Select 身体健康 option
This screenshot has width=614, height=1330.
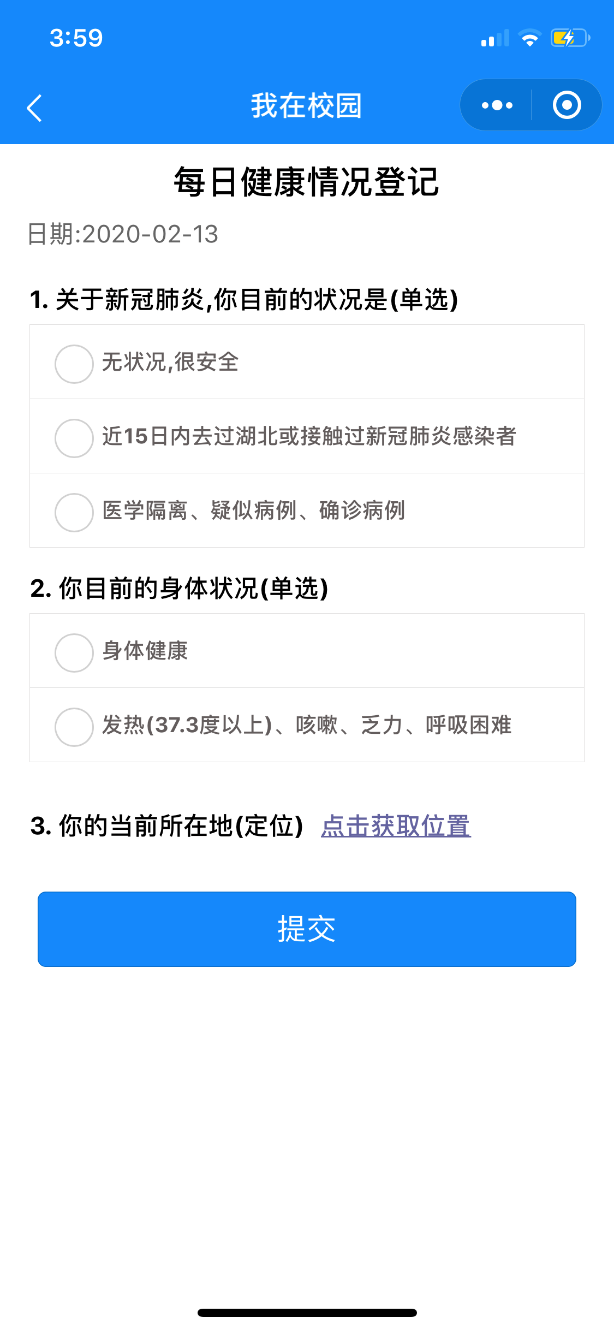click(x=307, y=651)
